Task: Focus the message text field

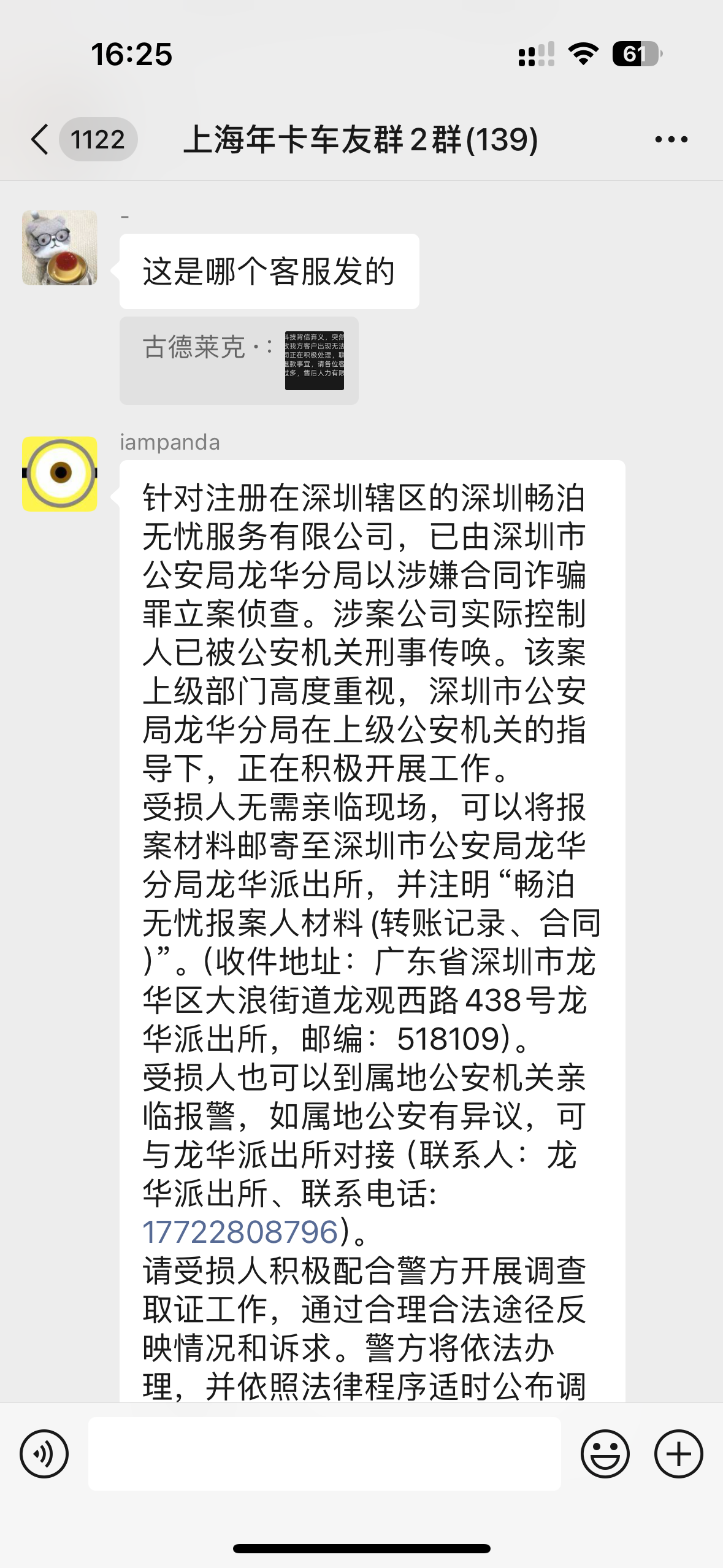Action: click(x=324, y=1453)
